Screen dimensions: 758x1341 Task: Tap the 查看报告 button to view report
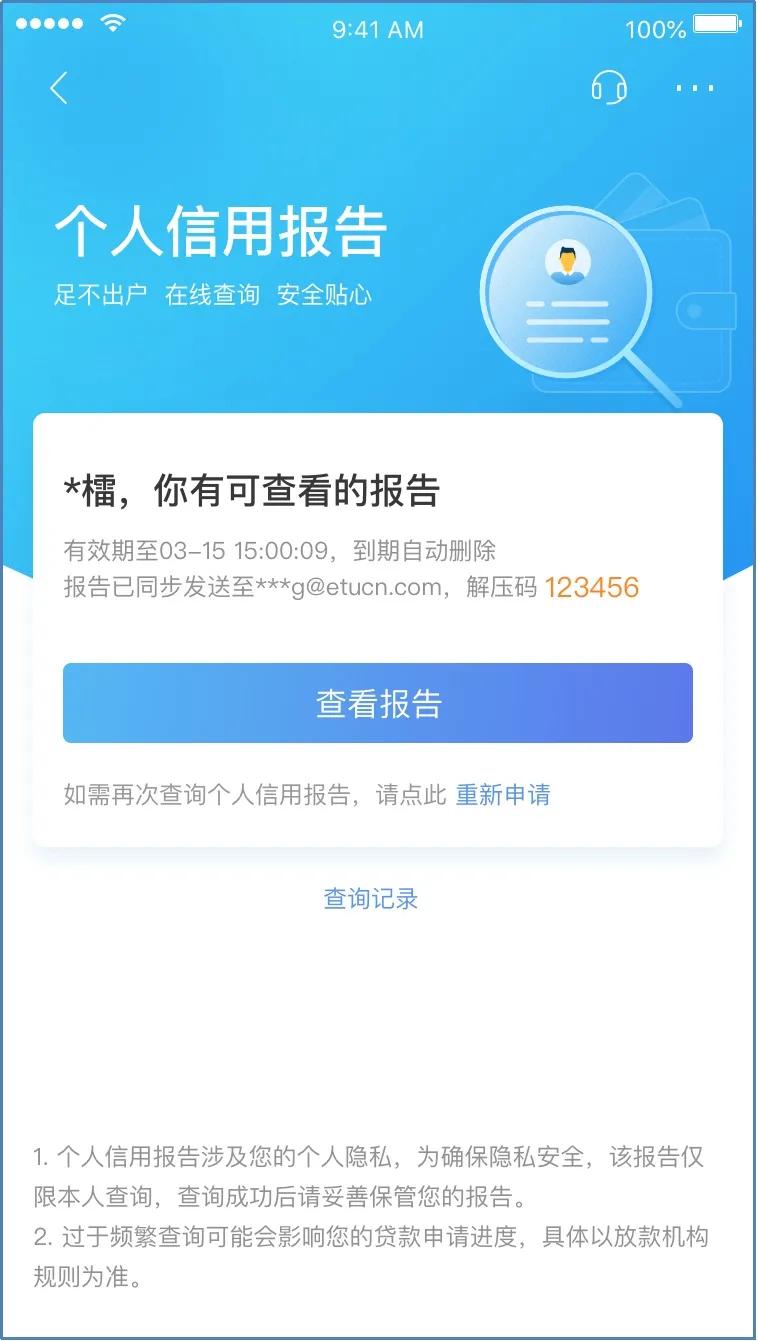pos(378,703)
